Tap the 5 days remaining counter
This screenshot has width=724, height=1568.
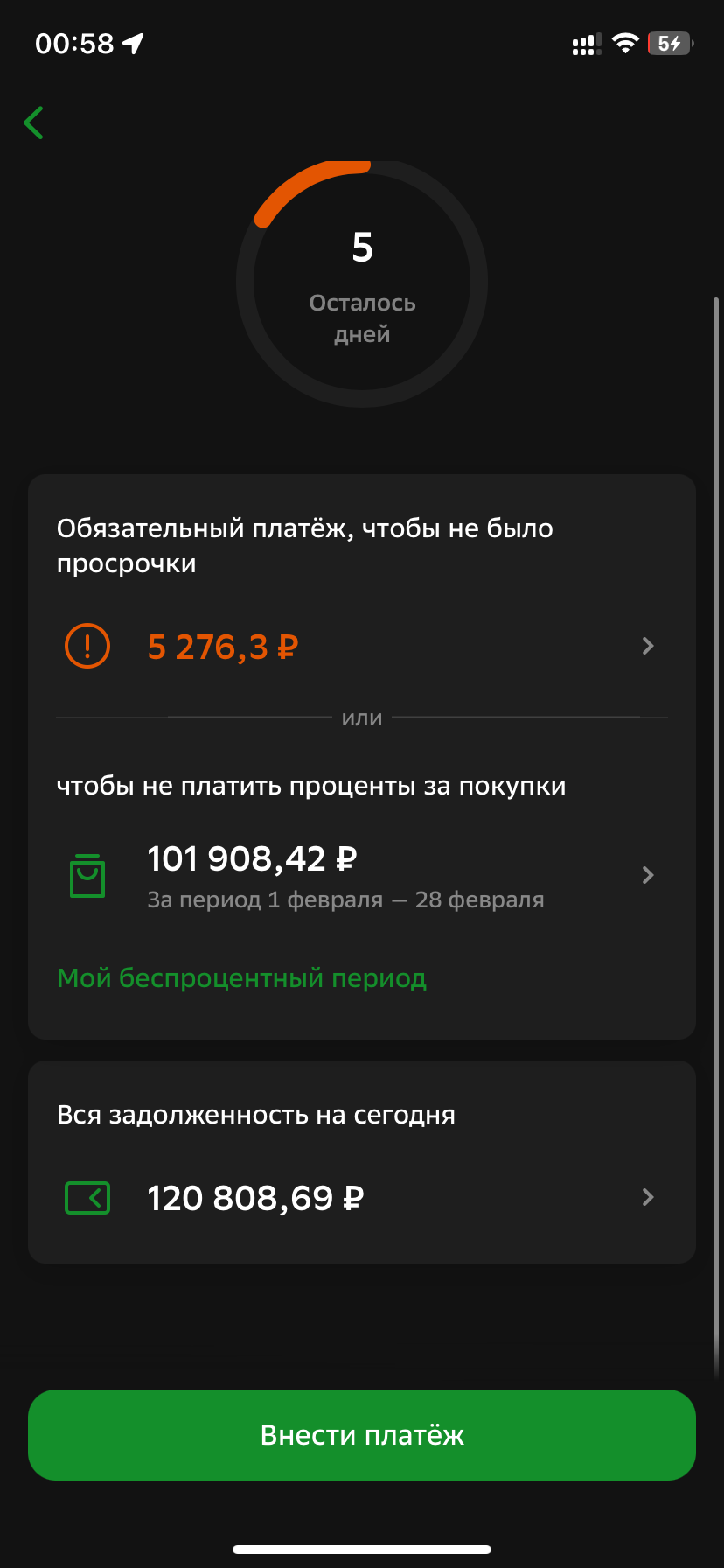(x=362, y=248)
